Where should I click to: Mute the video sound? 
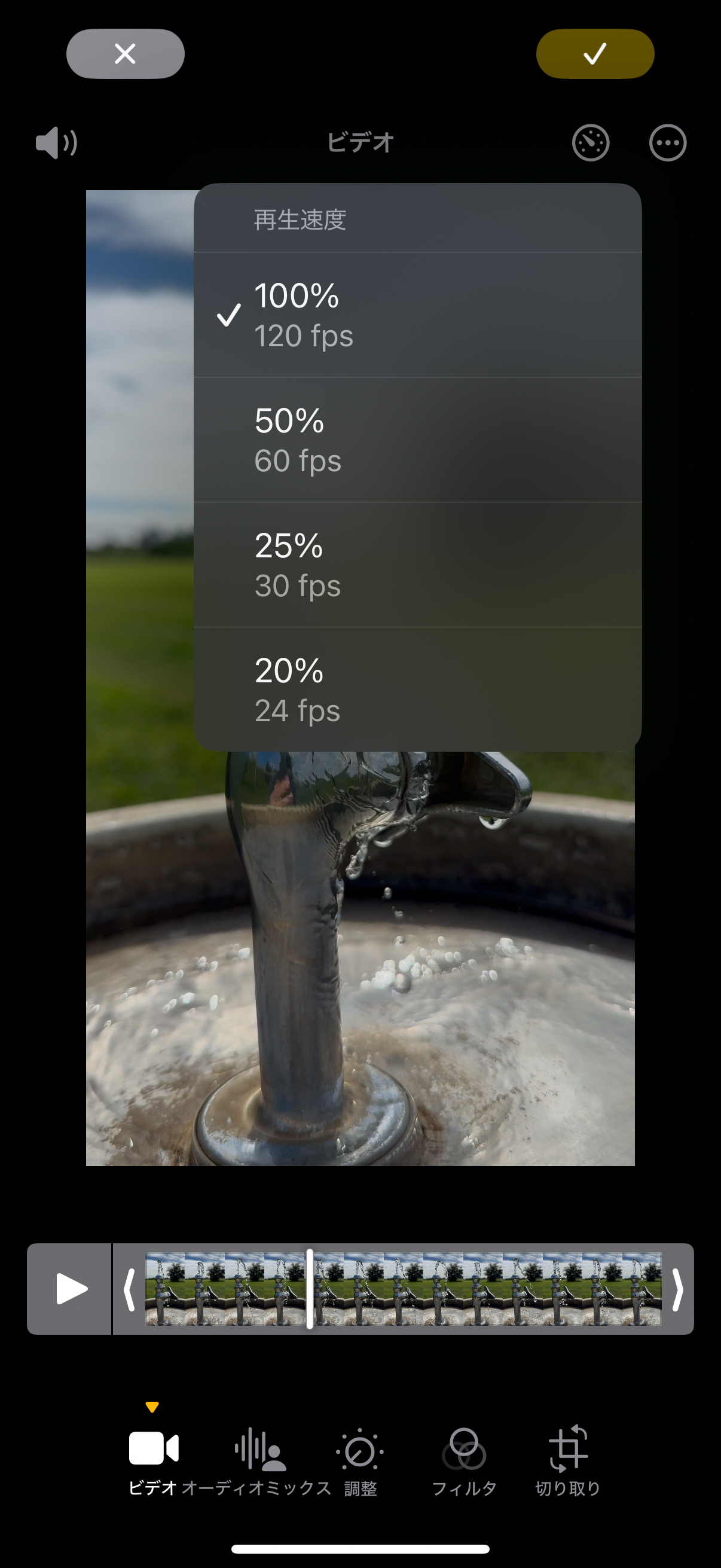(x=57, y=143)
